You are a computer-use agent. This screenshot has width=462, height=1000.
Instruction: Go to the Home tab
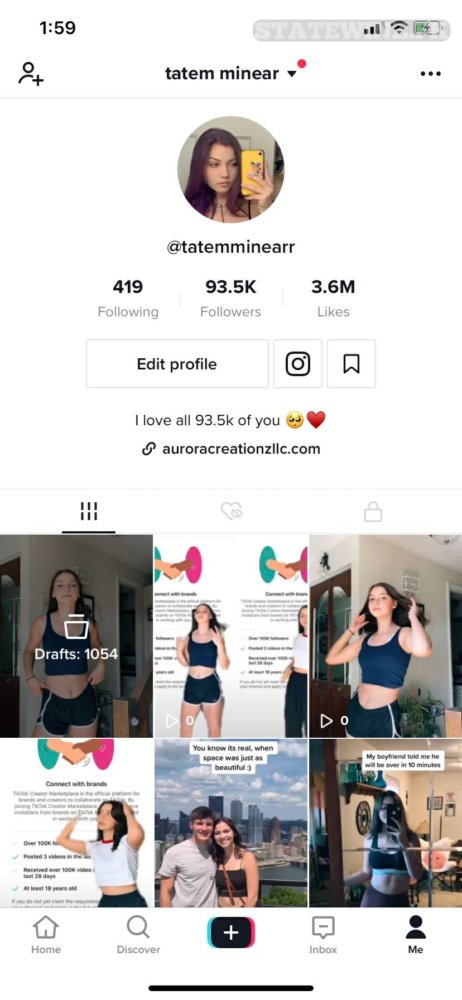46,935
